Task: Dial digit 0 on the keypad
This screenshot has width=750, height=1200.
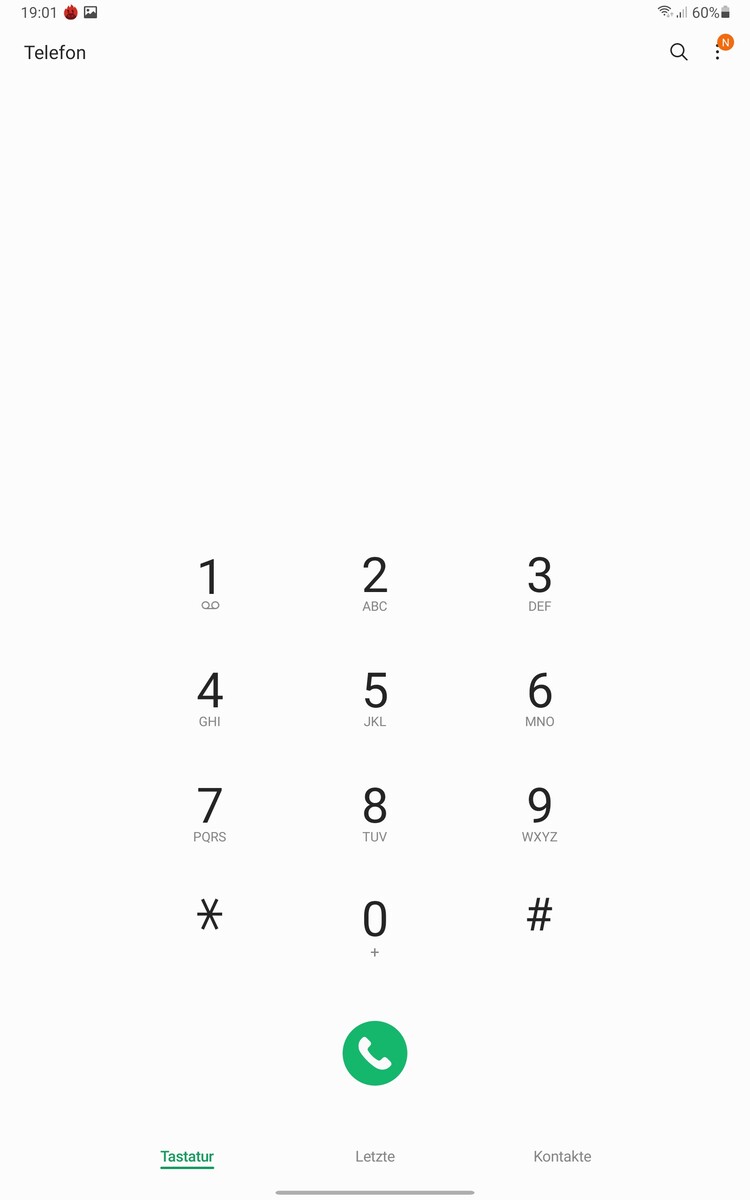Action: [x=375, y=928]
